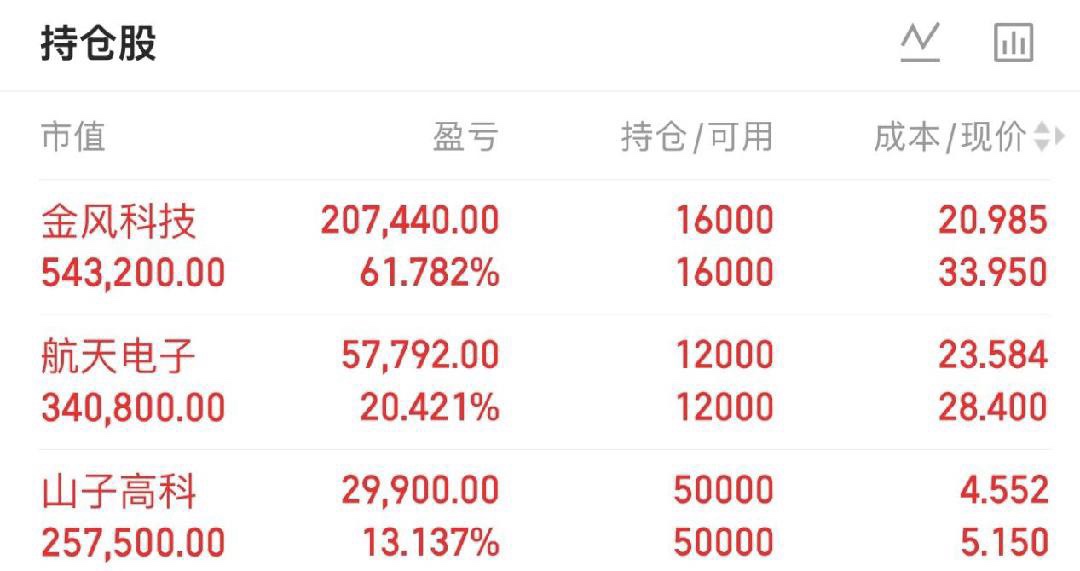This screenshot has width=1080, height=571.
Task: Open the 金风科技 holding details
Action: pos(119,221)
